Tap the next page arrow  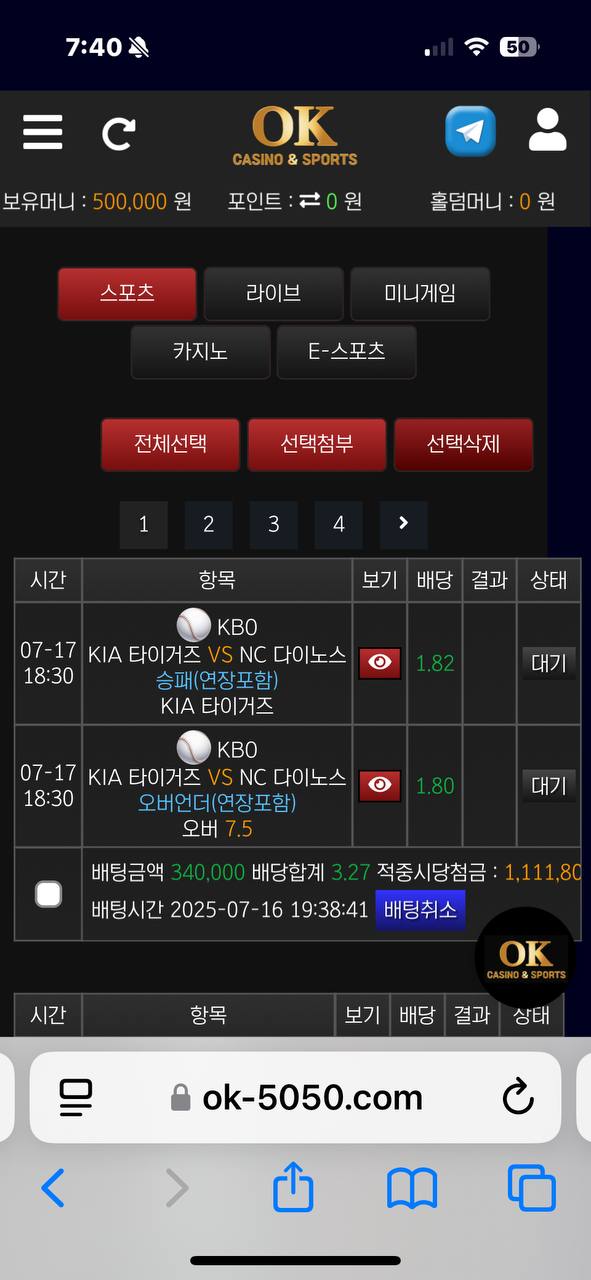coord(404,525)
